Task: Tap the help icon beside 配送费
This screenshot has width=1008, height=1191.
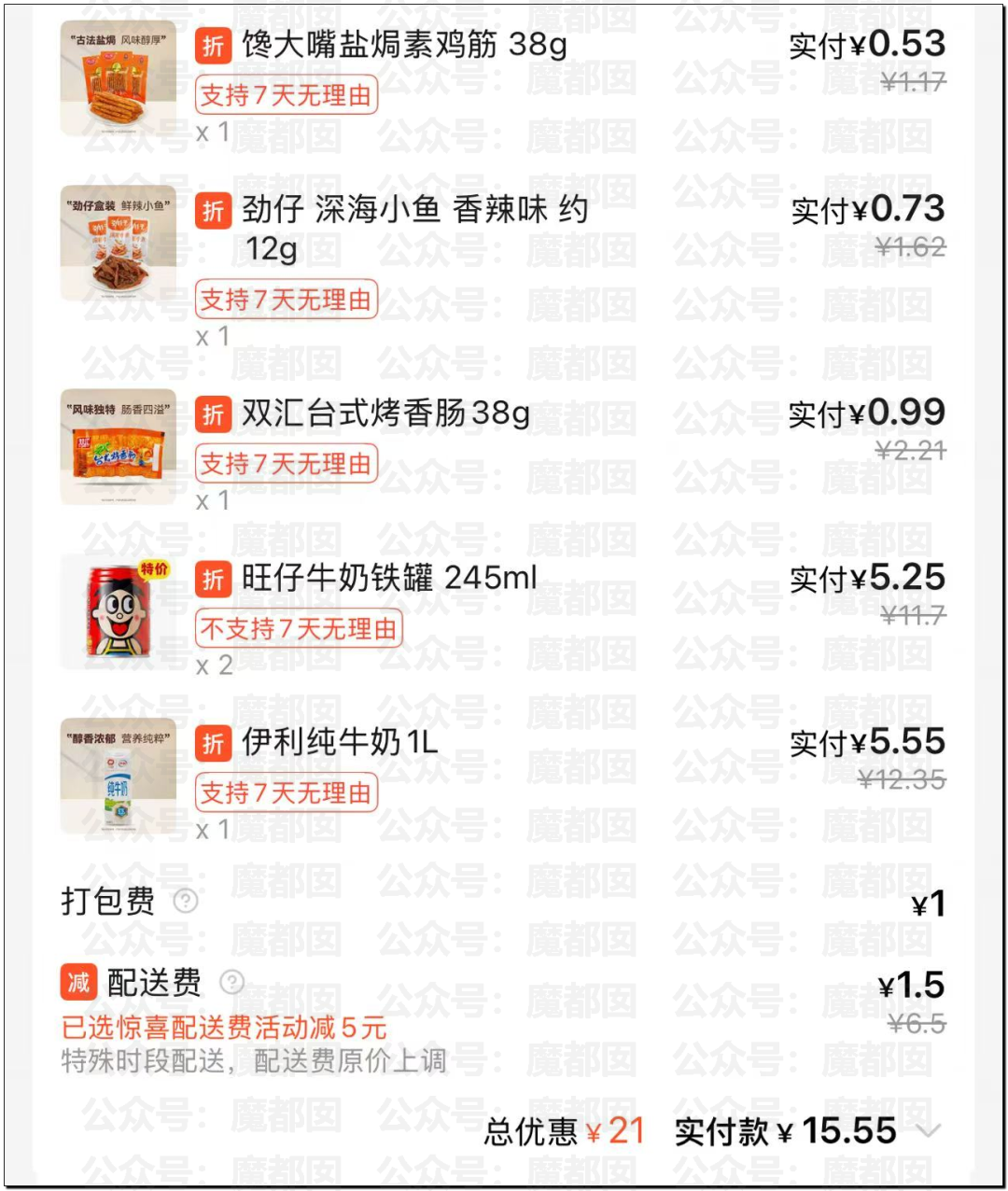Action: click(x=231, y=982)
